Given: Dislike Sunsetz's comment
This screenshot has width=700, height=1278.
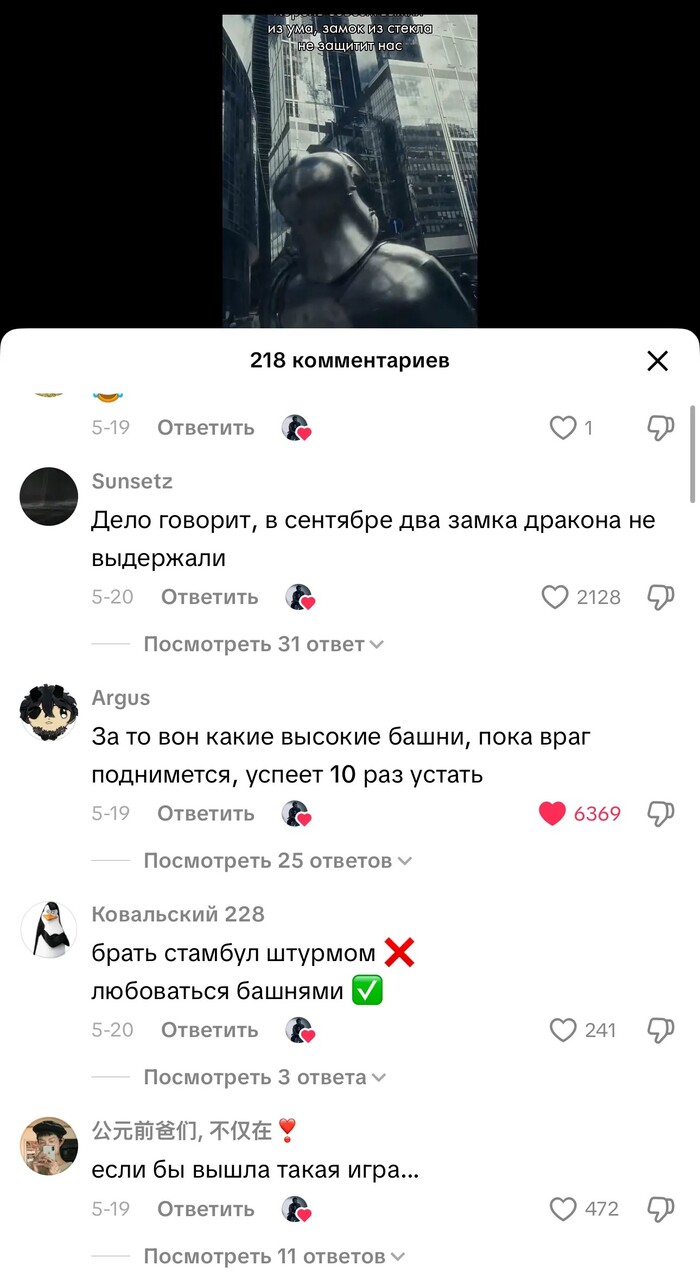Looking at the screenshot, I should (661, 597).
